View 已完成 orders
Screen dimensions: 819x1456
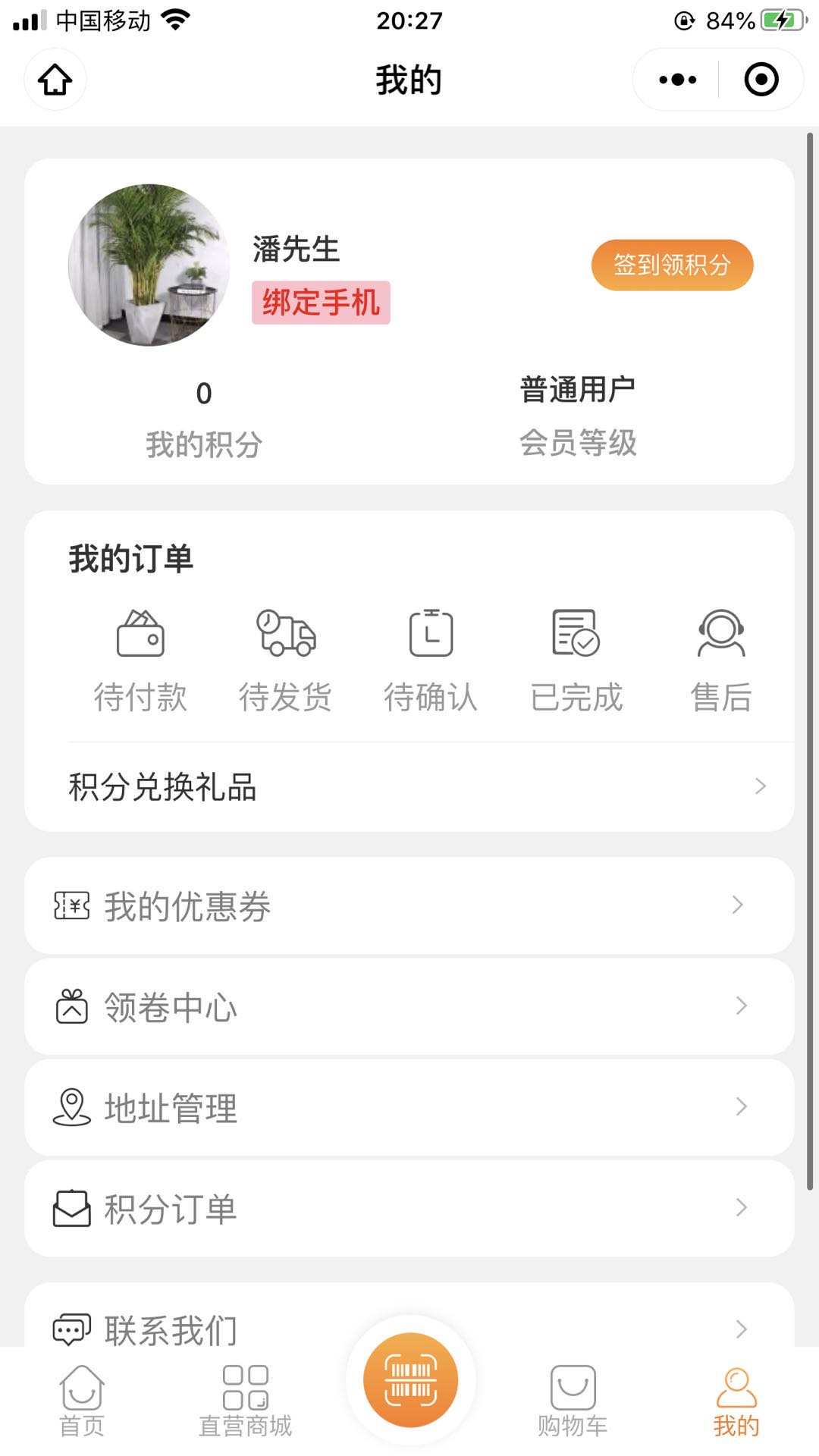pyautogui.click(x=576, y=661)
